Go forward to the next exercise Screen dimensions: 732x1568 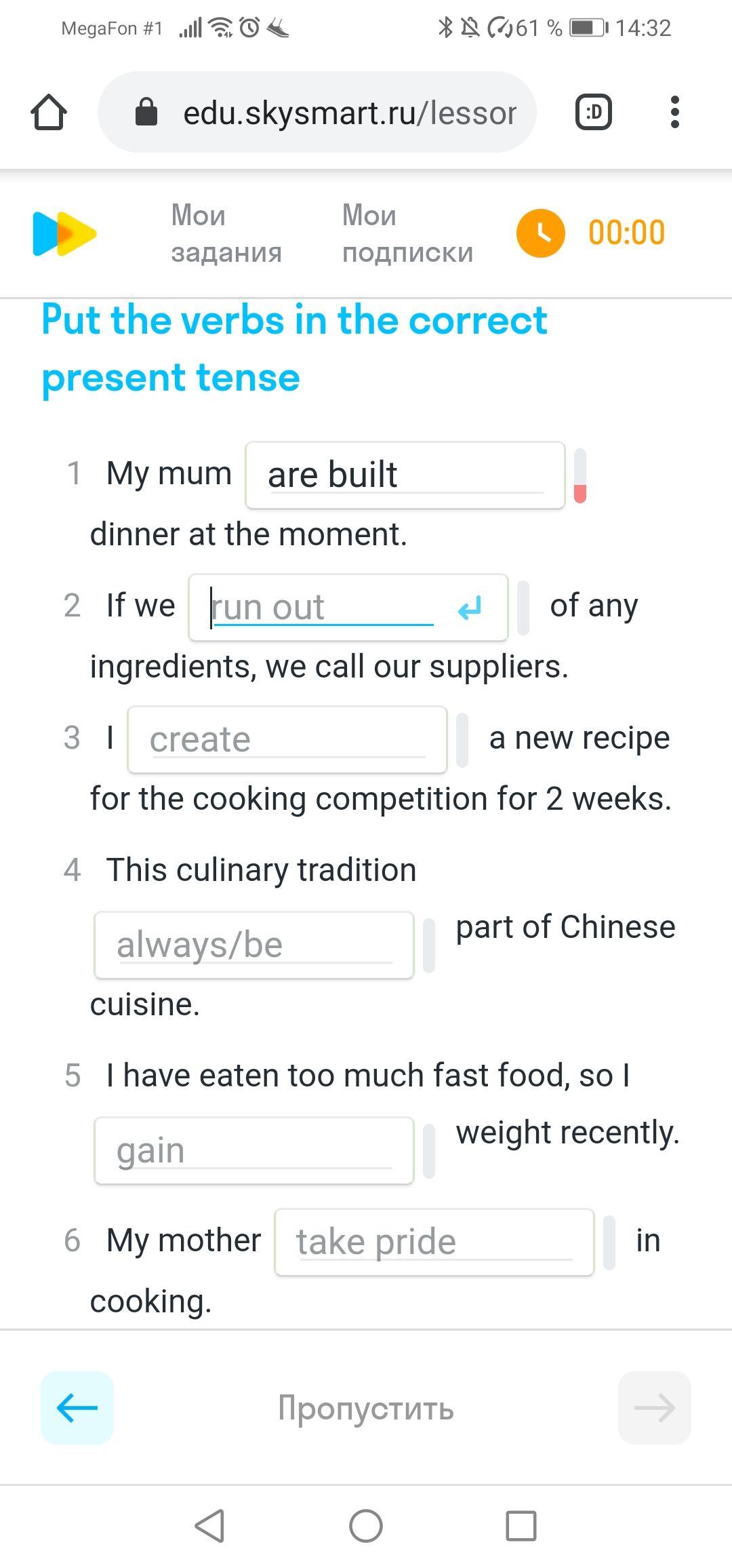655,1408
